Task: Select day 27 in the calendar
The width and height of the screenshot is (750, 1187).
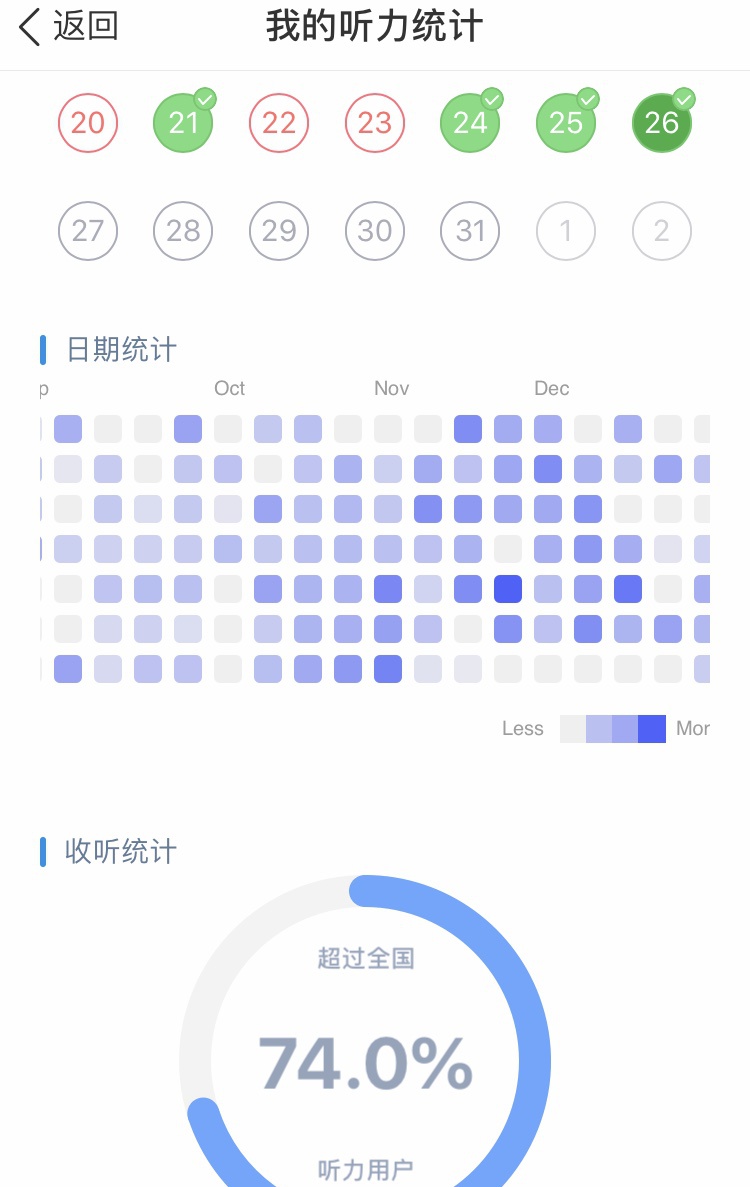Action: pos(88,231)
